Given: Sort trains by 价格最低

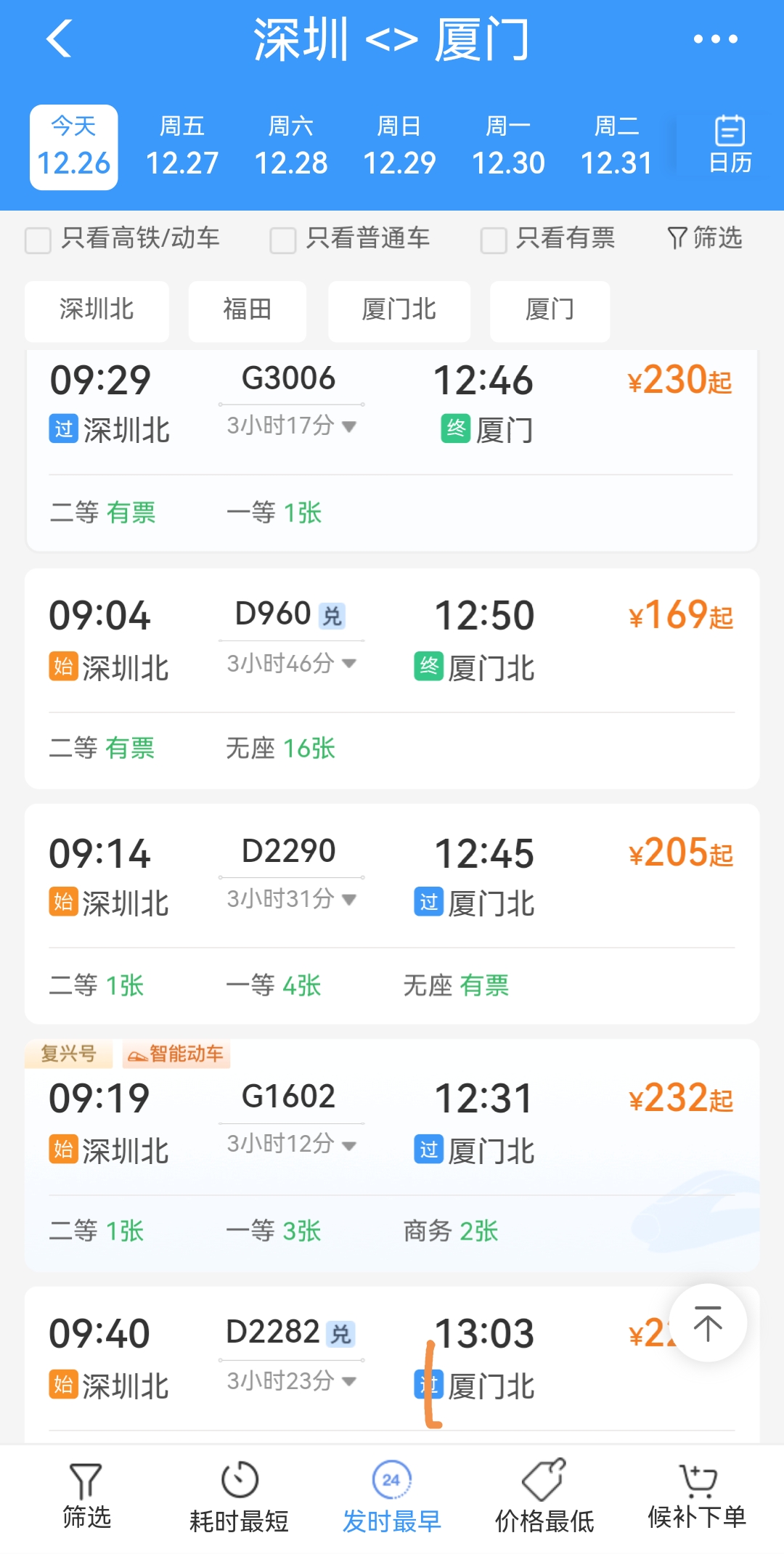Looking at the screenshot, I should click(544, 1497).
